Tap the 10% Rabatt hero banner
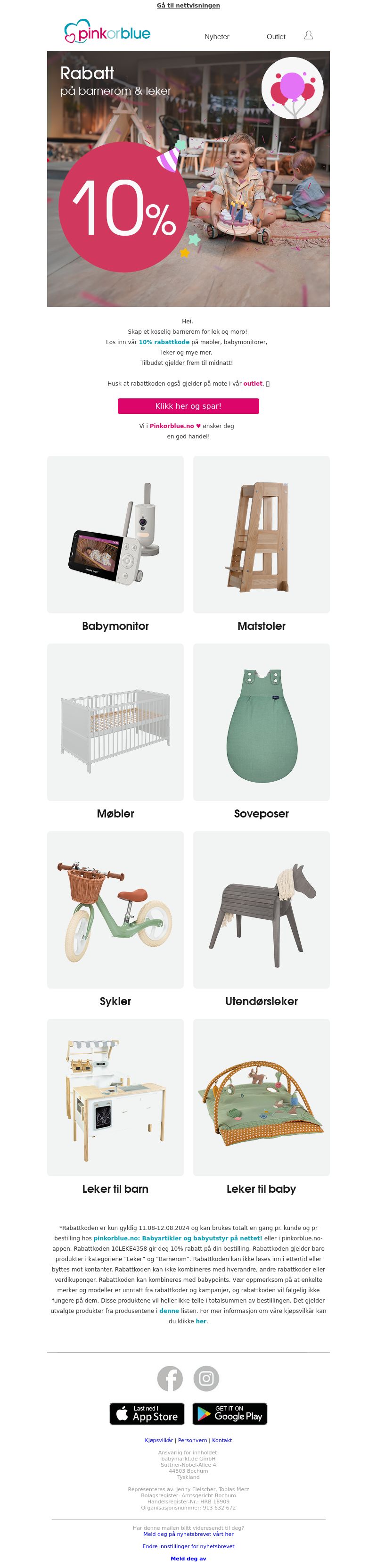This screenshot has width=377, height=1568. click(x=188, y=178)
